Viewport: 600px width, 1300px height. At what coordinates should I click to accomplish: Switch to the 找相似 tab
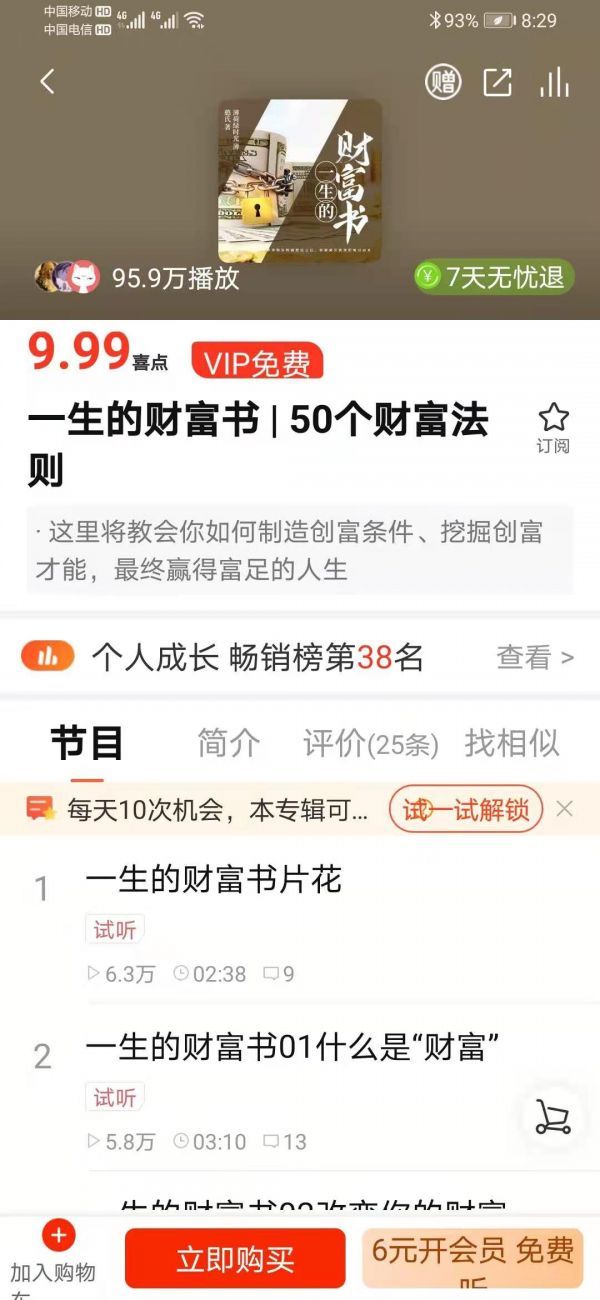[511, 743]
